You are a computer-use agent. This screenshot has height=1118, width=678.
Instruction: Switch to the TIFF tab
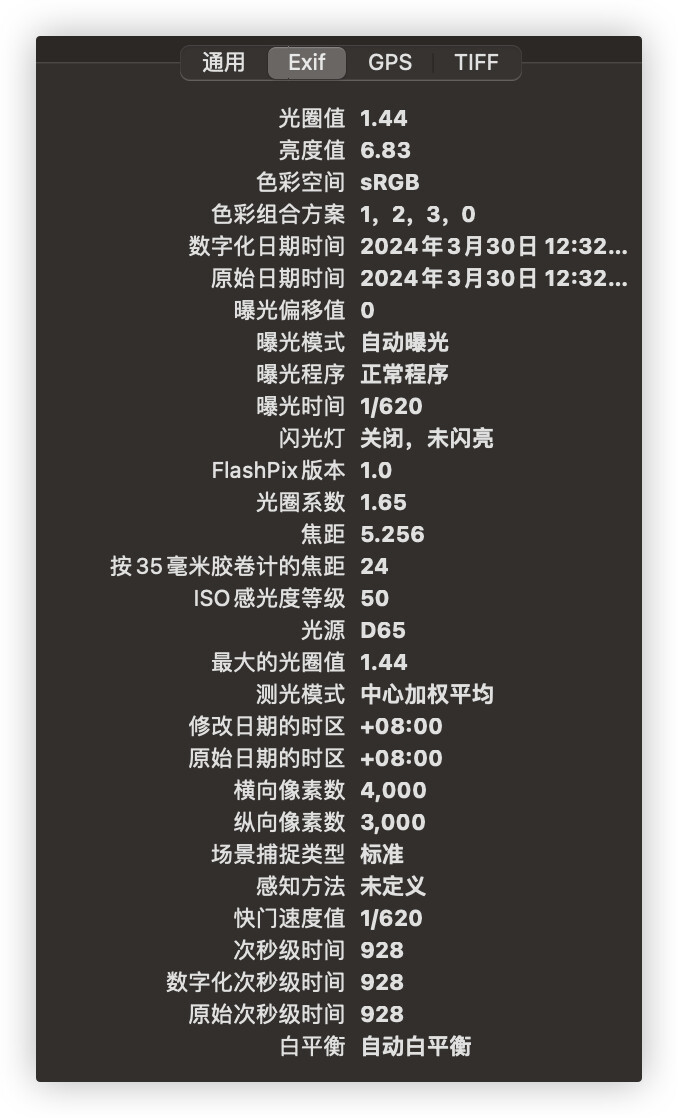click(476, 63)
